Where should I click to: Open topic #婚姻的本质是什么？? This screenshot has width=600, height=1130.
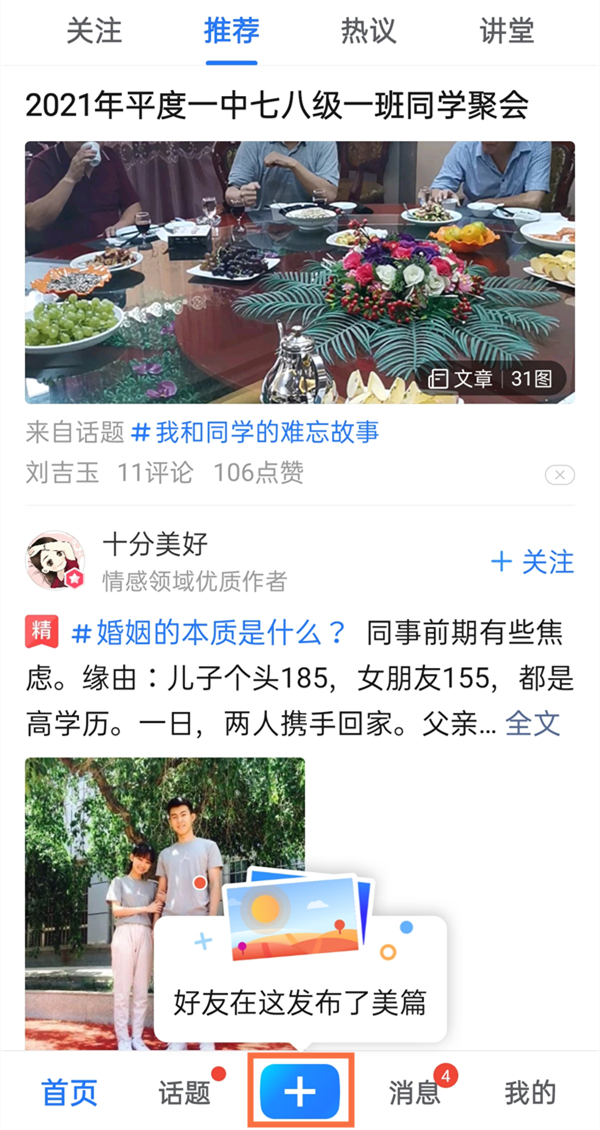coord(210,633)
